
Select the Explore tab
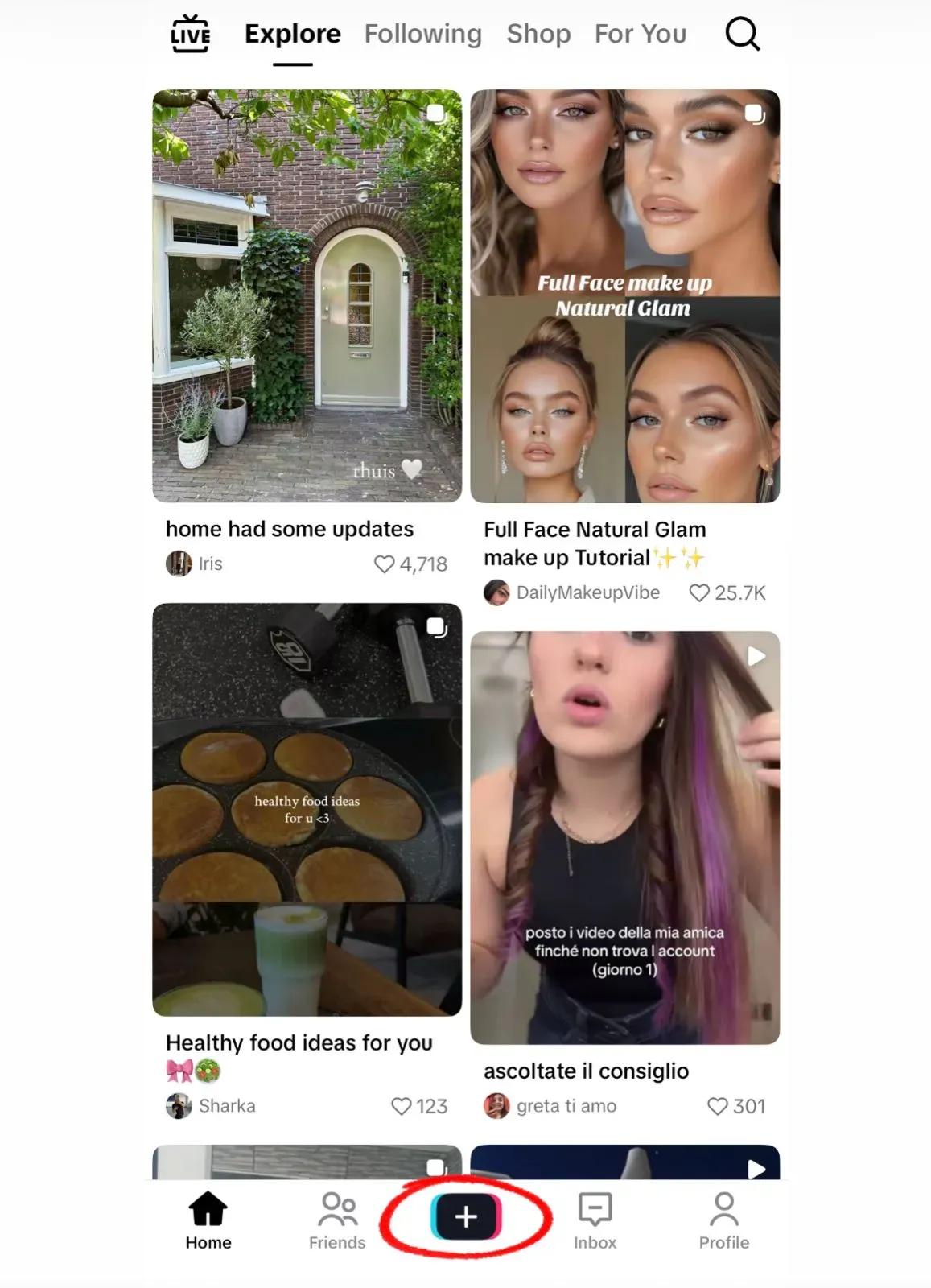pyautogui.click(x=293, y=34)
